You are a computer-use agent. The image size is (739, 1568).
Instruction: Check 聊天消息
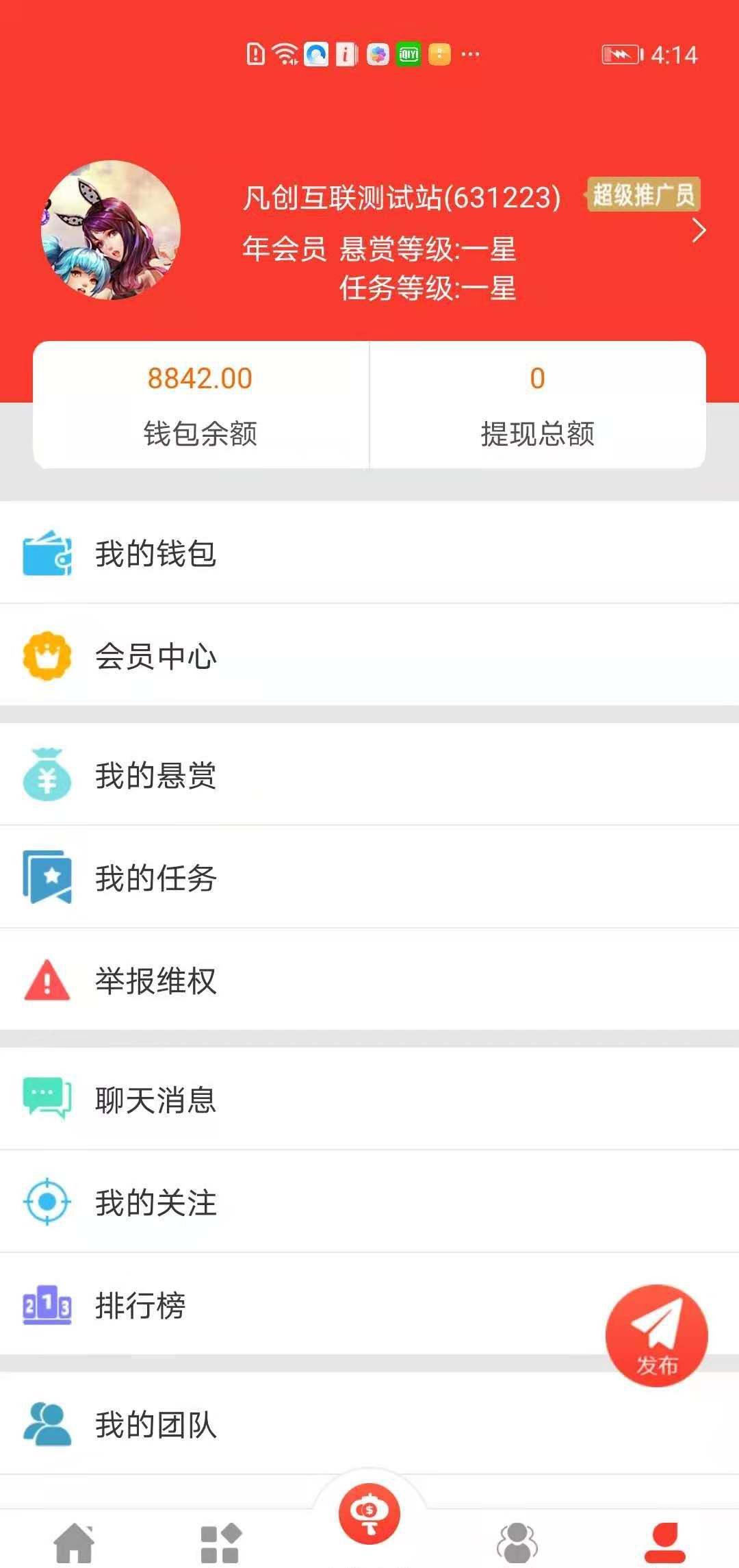369,1100
